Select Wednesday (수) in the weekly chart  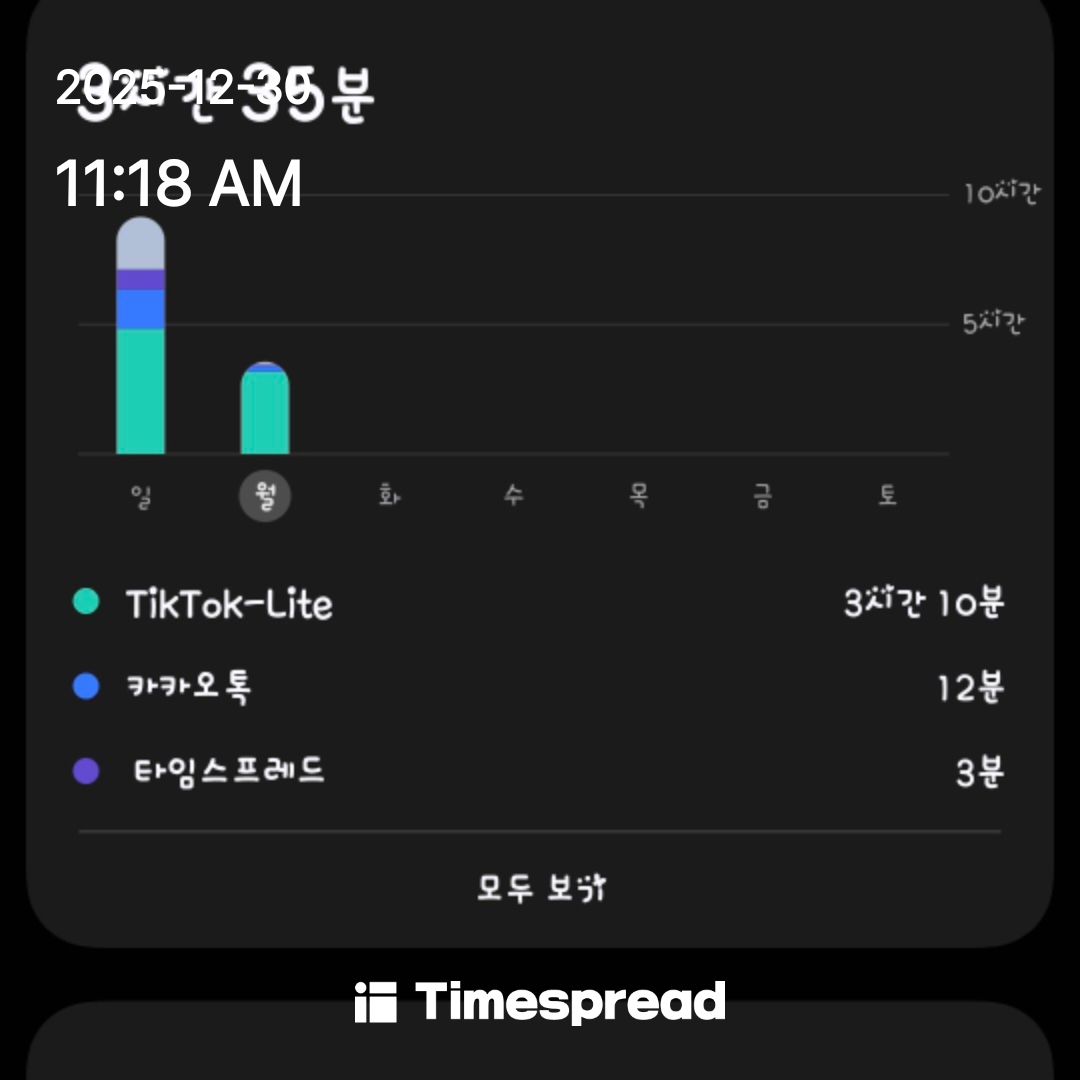(x=513, y=496)
